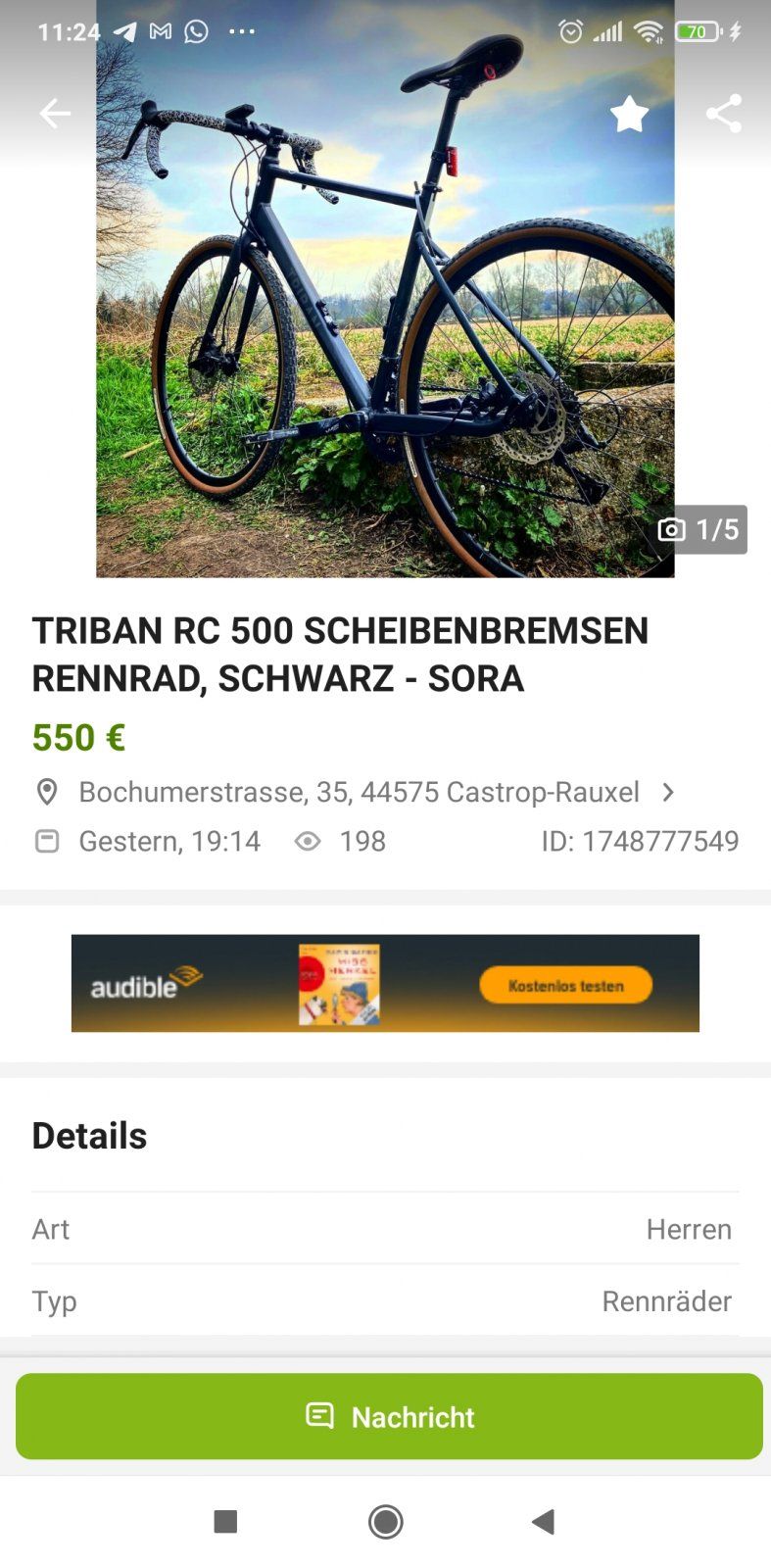Share this bike listing
Image resolution: width=771 pixels, height=1568 pixels.
coord(724,114)
